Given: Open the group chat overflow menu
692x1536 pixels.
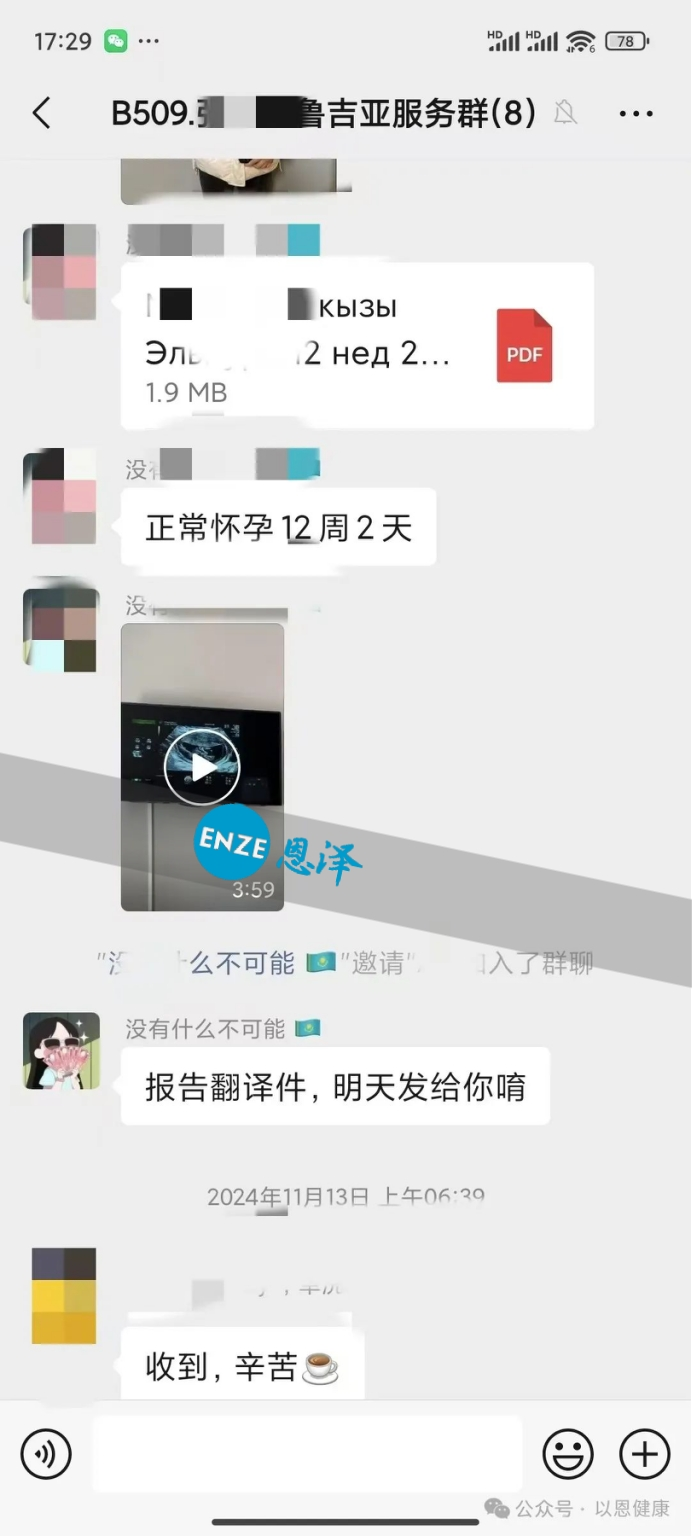Looking at the screenshot, I should (636, 114).
